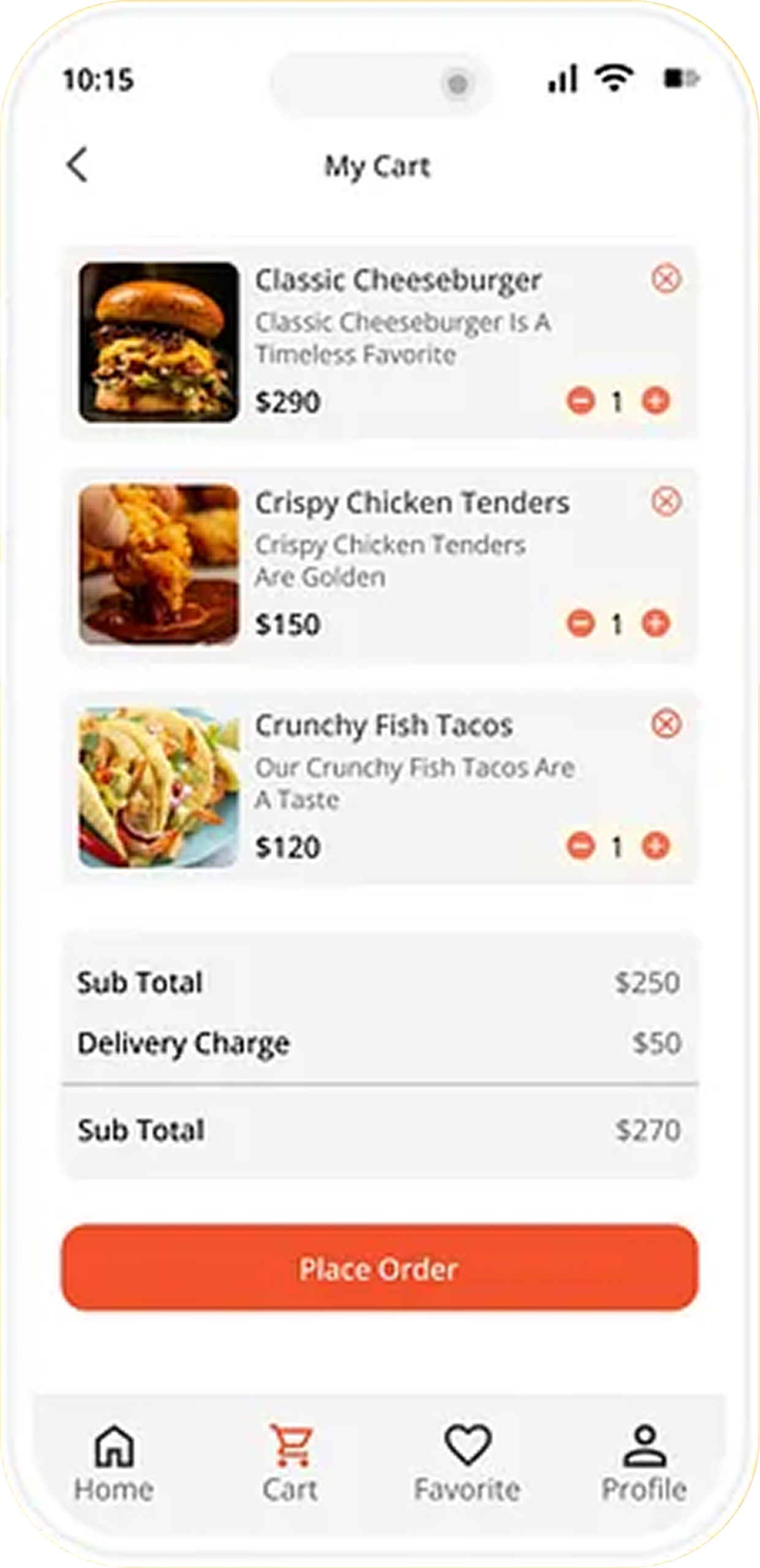
Task: Remove Crunchy Fish Tacos from the cart
Action: tap(666, 724)
